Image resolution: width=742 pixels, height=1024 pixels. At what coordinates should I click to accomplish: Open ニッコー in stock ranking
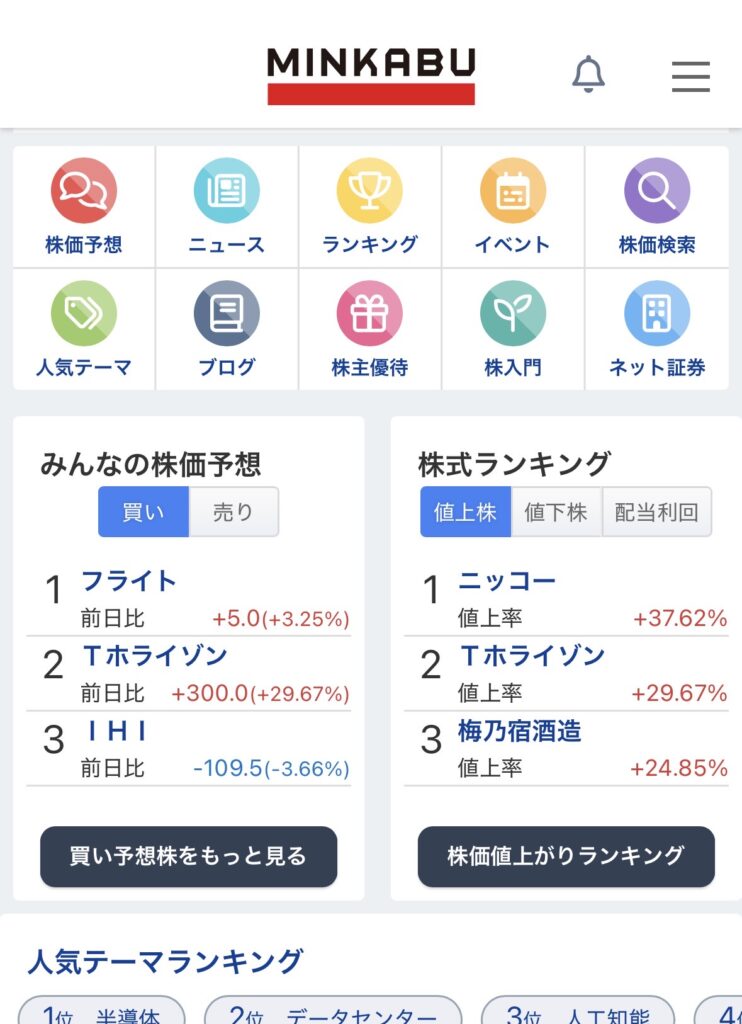(x=507, y=581)
